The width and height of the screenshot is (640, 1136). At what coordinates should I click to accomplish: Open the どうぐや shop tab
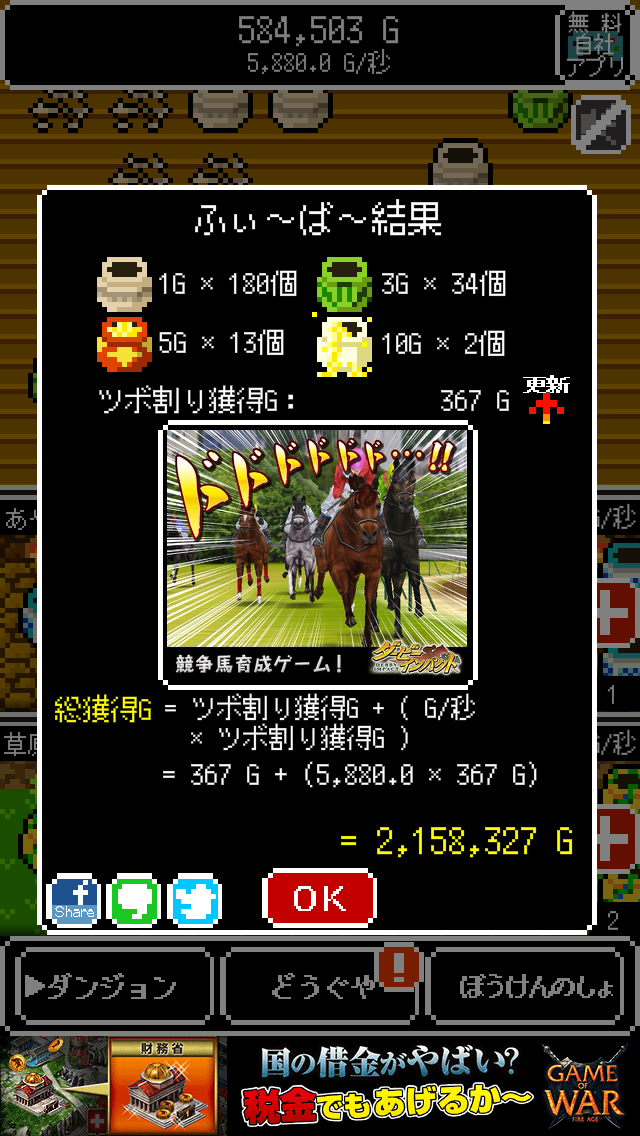pos(320,988)
